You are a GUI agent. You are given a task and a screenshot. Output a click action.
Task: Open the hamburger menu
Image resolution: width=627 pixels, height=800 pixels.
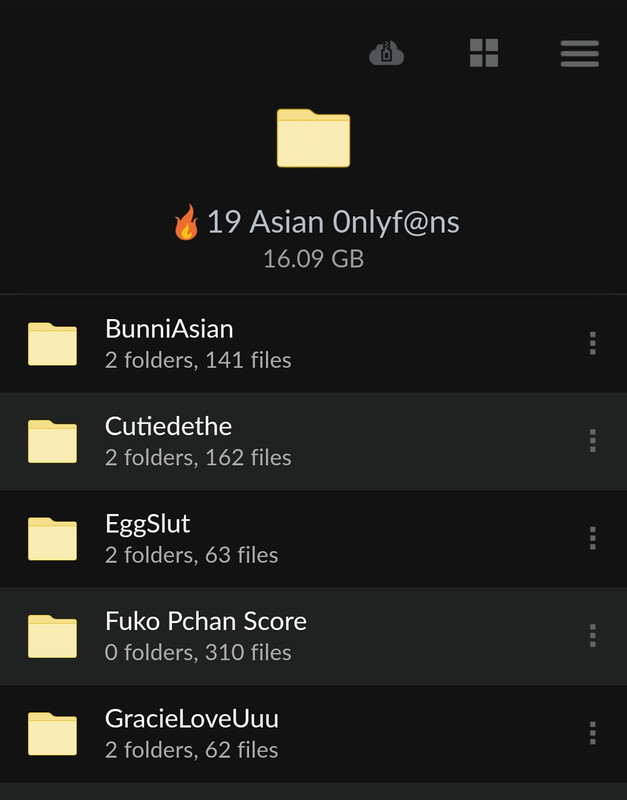(579, 53)
